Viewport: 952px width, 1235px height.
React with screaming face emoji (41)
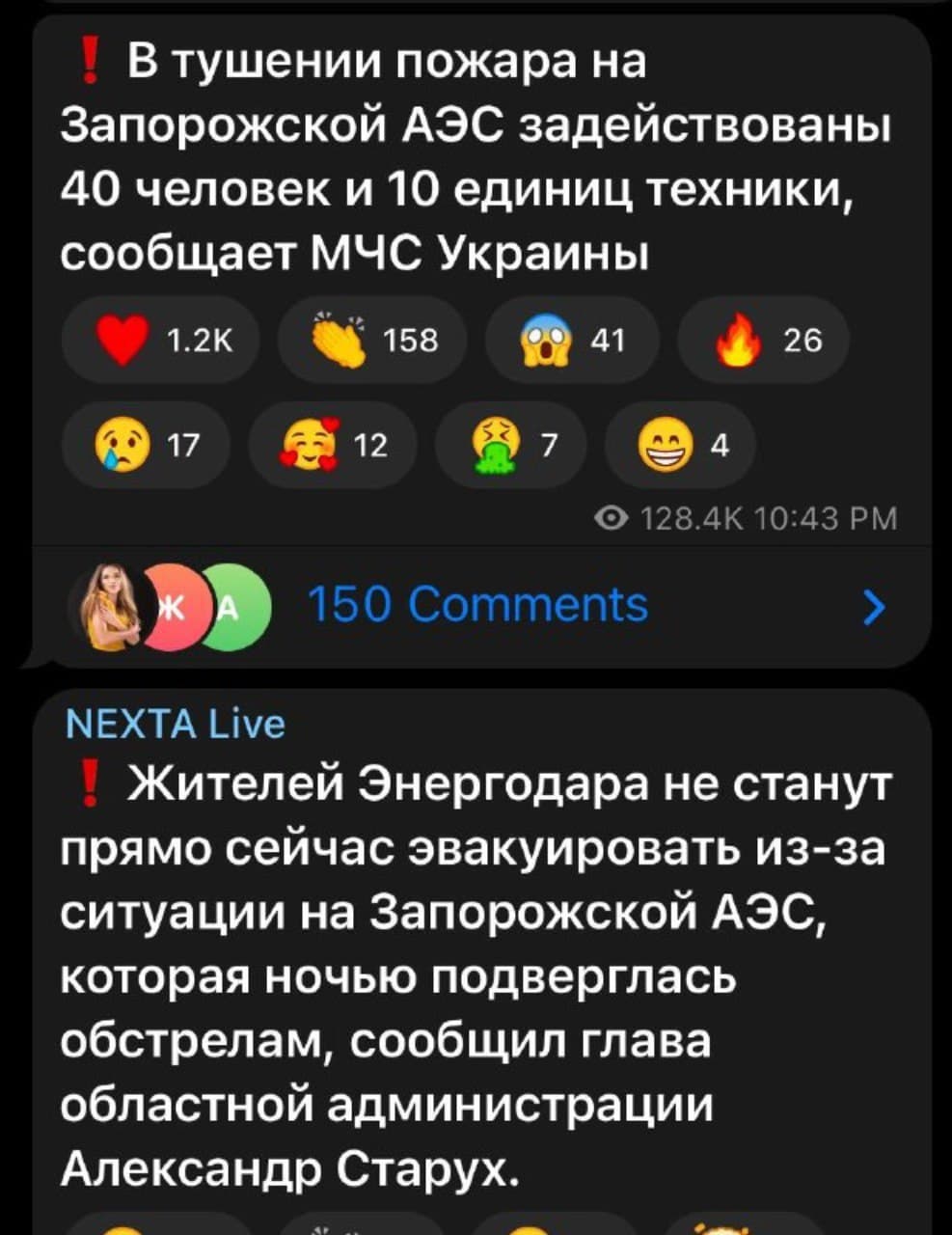pos(572,341)
